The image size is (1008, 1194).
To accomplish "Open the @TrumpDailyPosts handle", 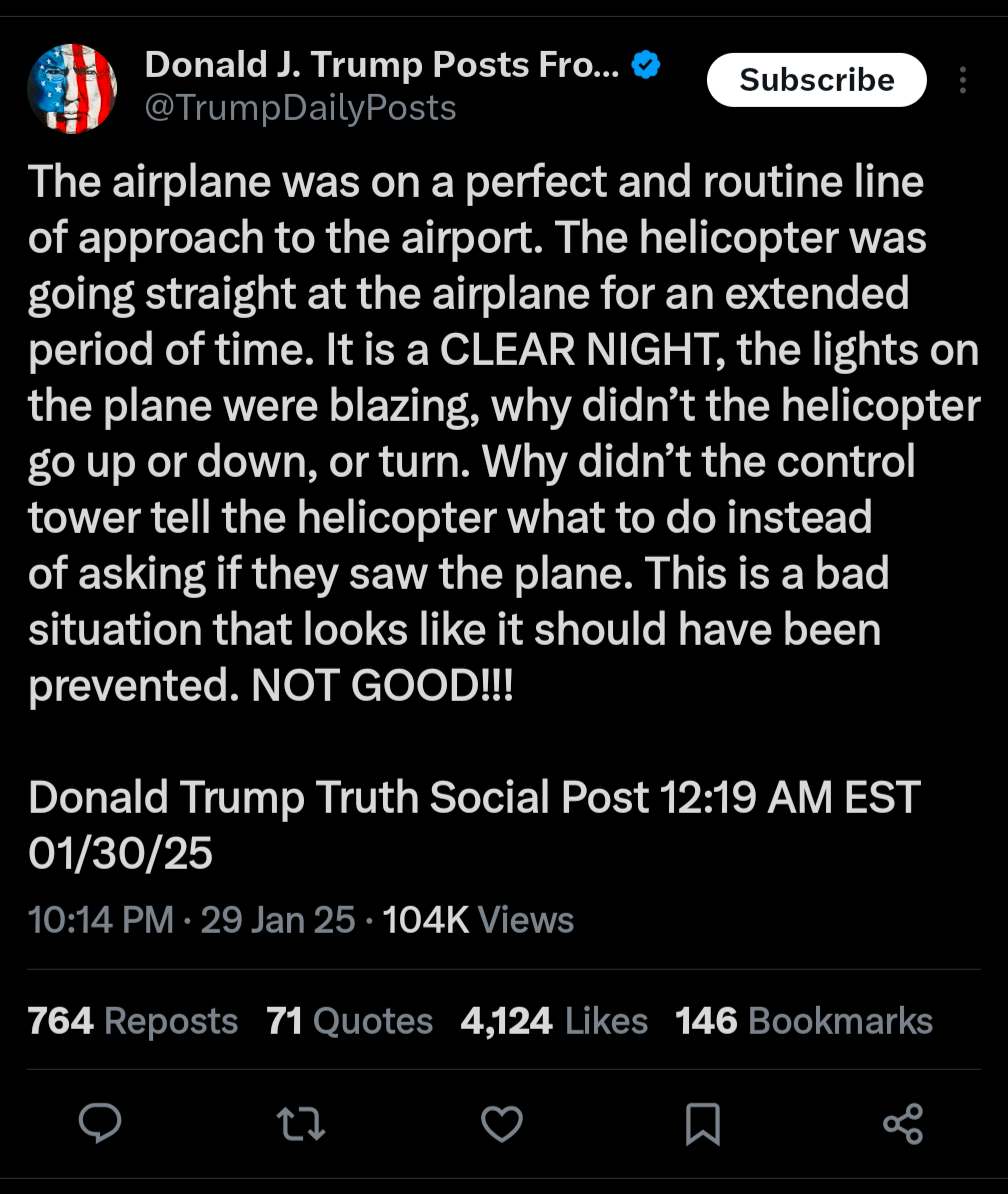I will [x=300, y=108].
